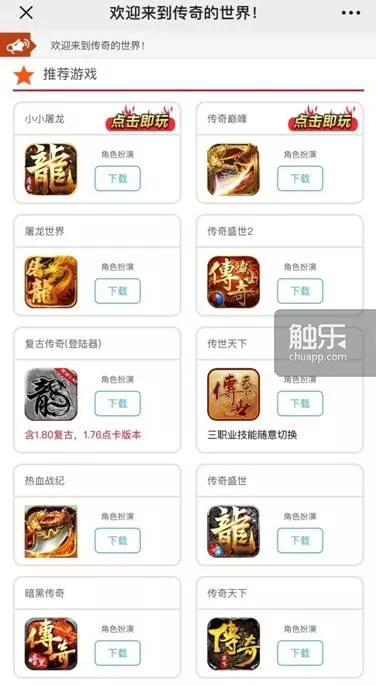Viewport: 376px width, 686px height.
Task: Open the 屠龙世界 game icon
Action: pyautogui.click(x=51, y=282)
